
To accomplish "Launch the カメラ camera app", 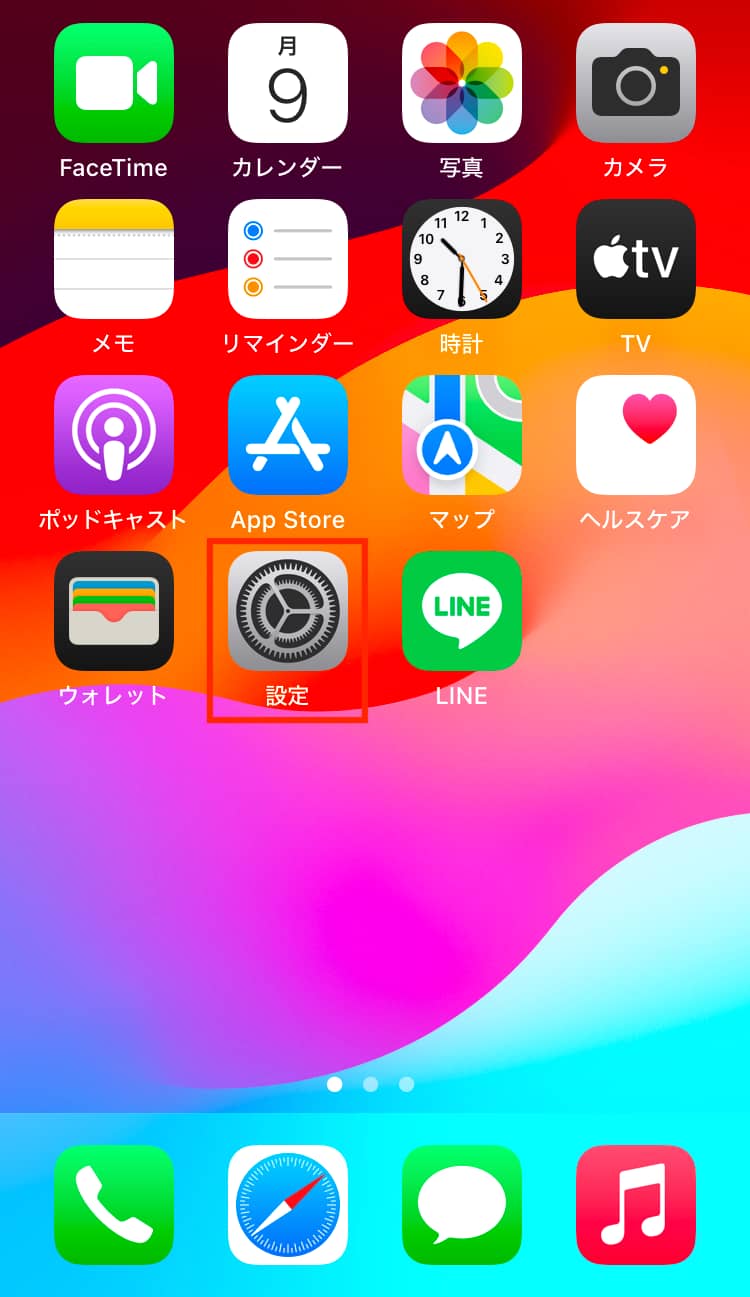I will [x=636, y=83].
